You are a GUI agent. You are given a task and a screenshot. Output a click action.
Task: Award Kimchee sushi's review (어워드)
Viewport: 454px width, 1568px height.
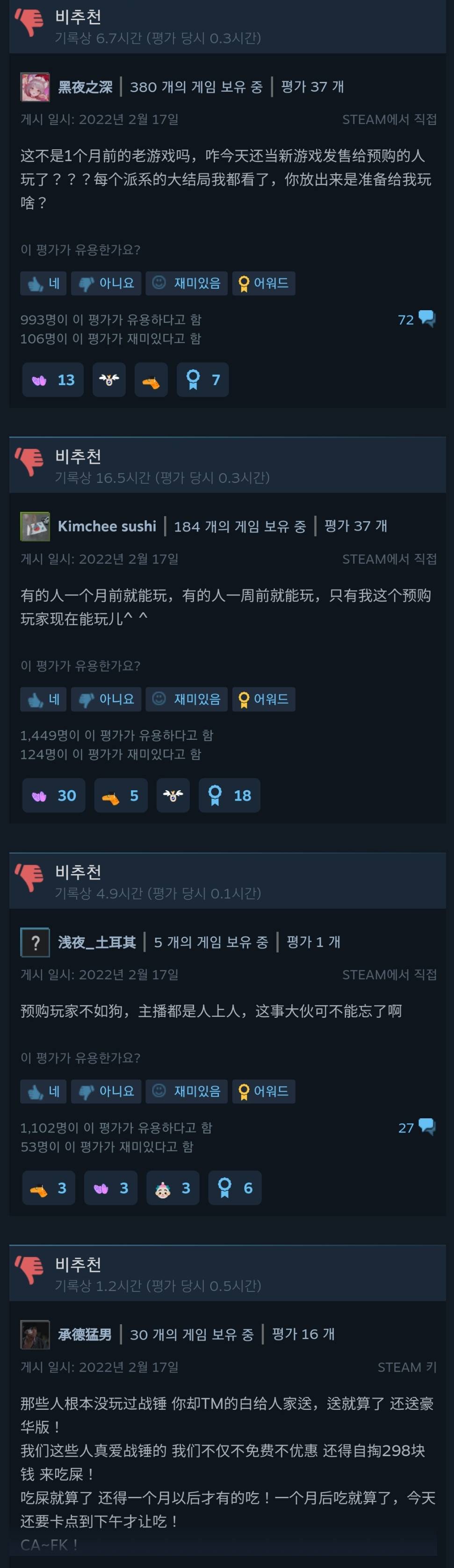[x=264, y=699]
